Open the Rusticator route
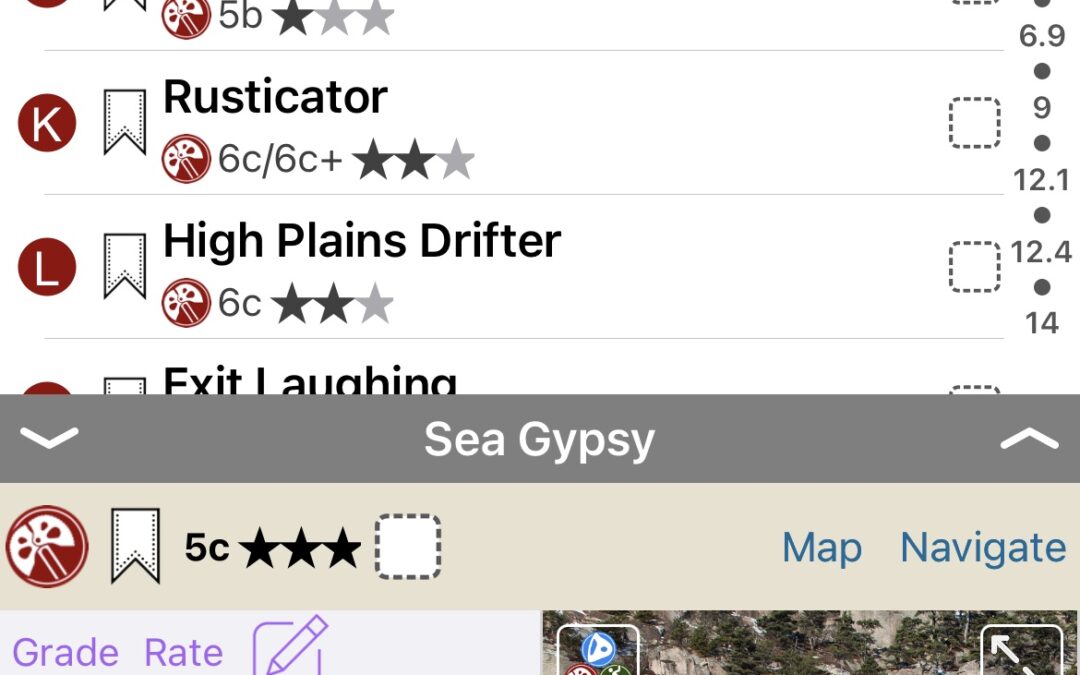 (x=275, y=98)
